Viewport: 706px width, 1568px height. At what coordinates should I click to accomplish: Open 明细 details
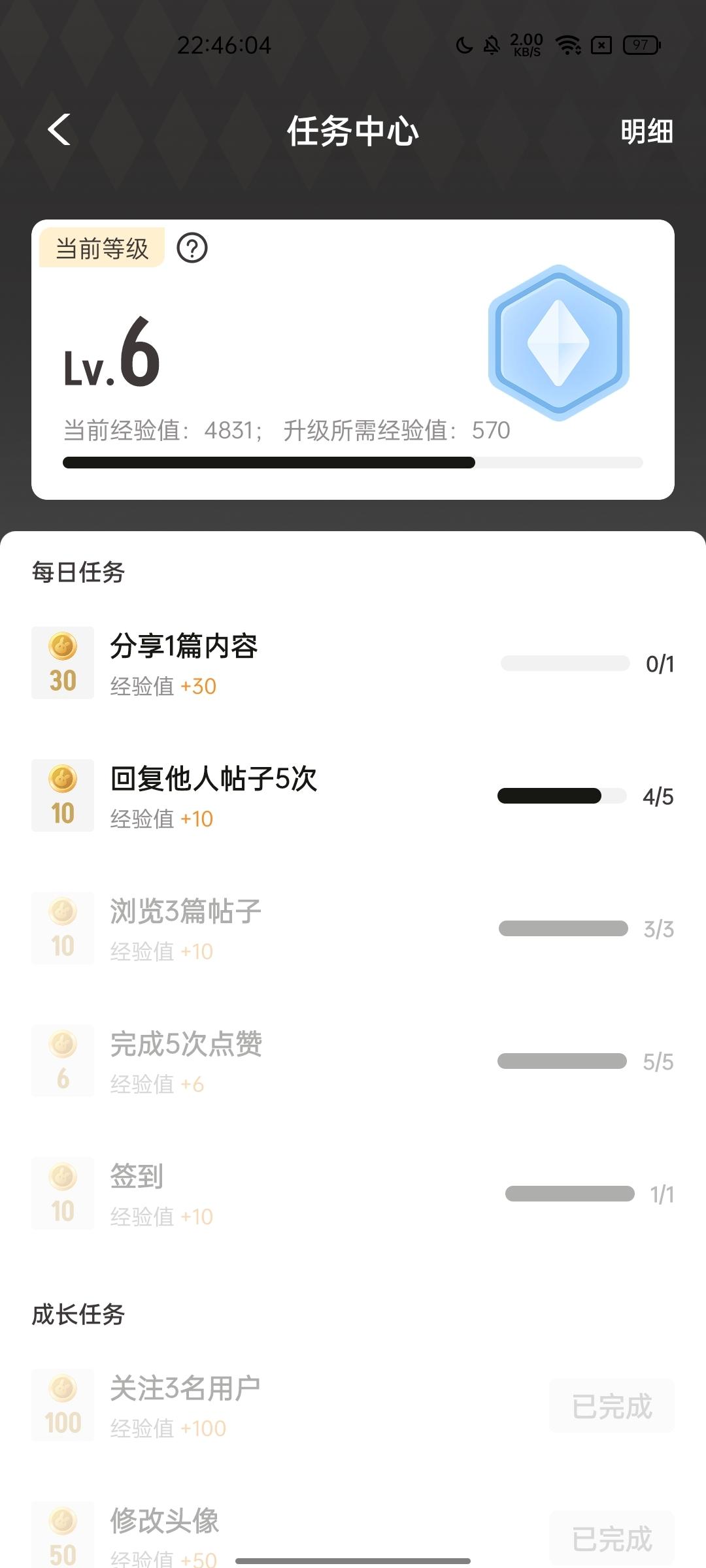pos(646,131)
